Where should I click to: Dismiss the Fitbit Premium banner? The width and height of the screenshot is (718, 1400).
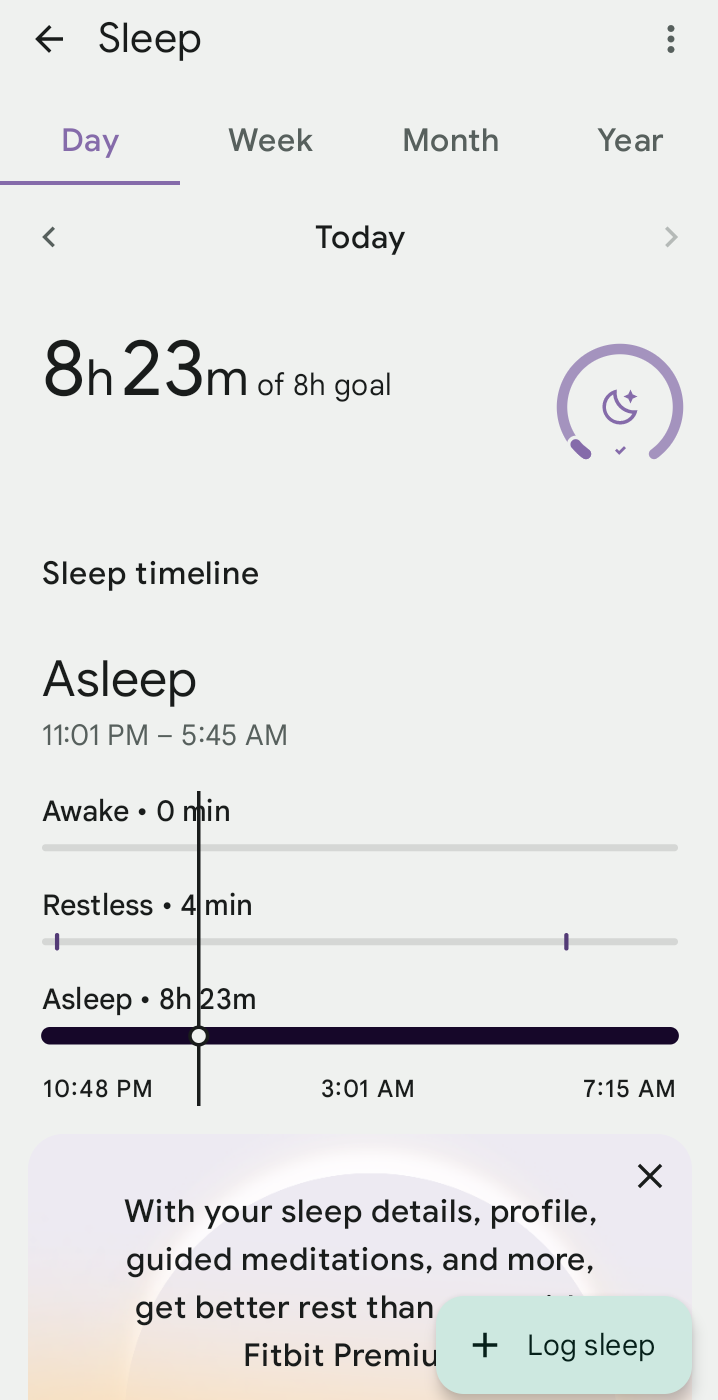650,1176
